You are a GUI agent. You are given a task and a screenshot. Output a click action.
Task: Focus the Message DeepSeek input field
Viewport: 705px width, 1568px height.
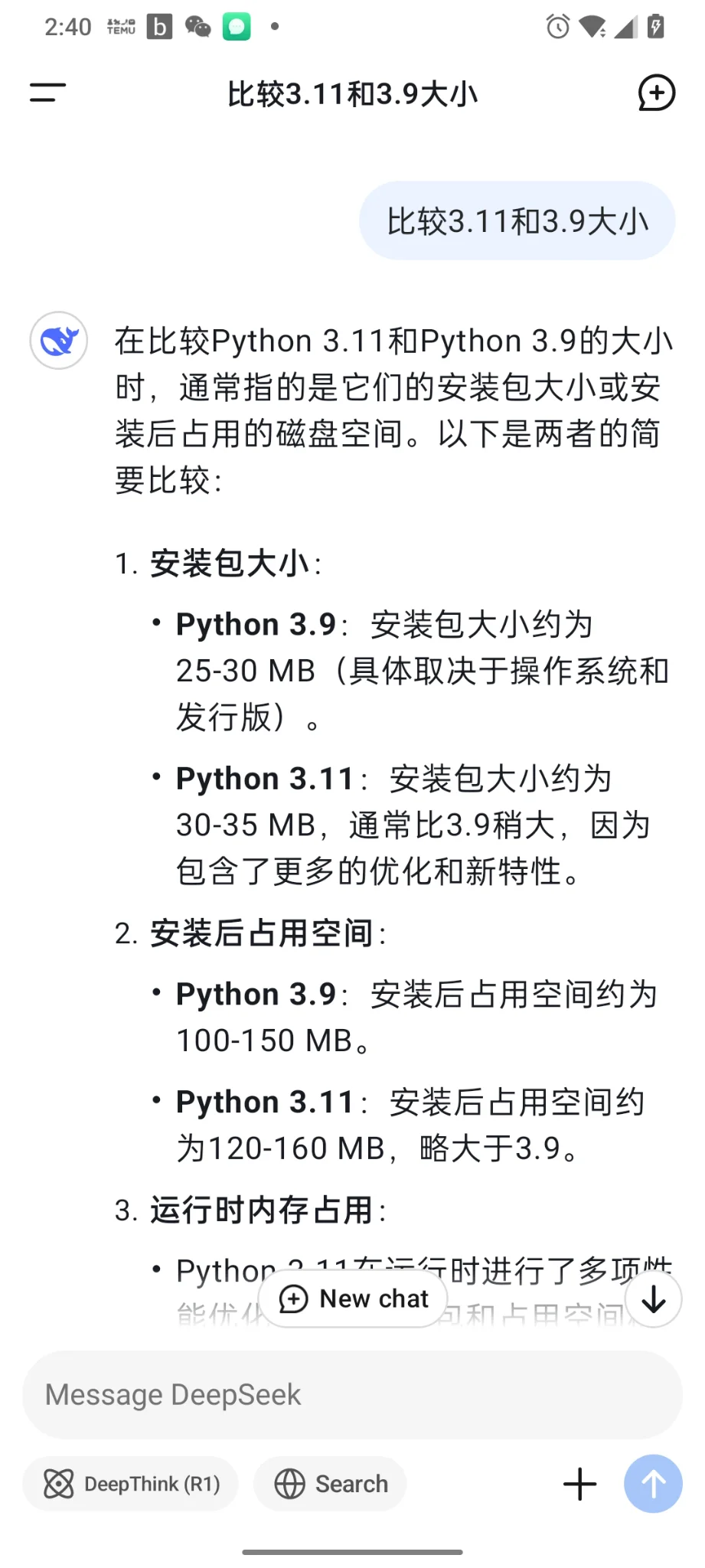point(352,1394)
